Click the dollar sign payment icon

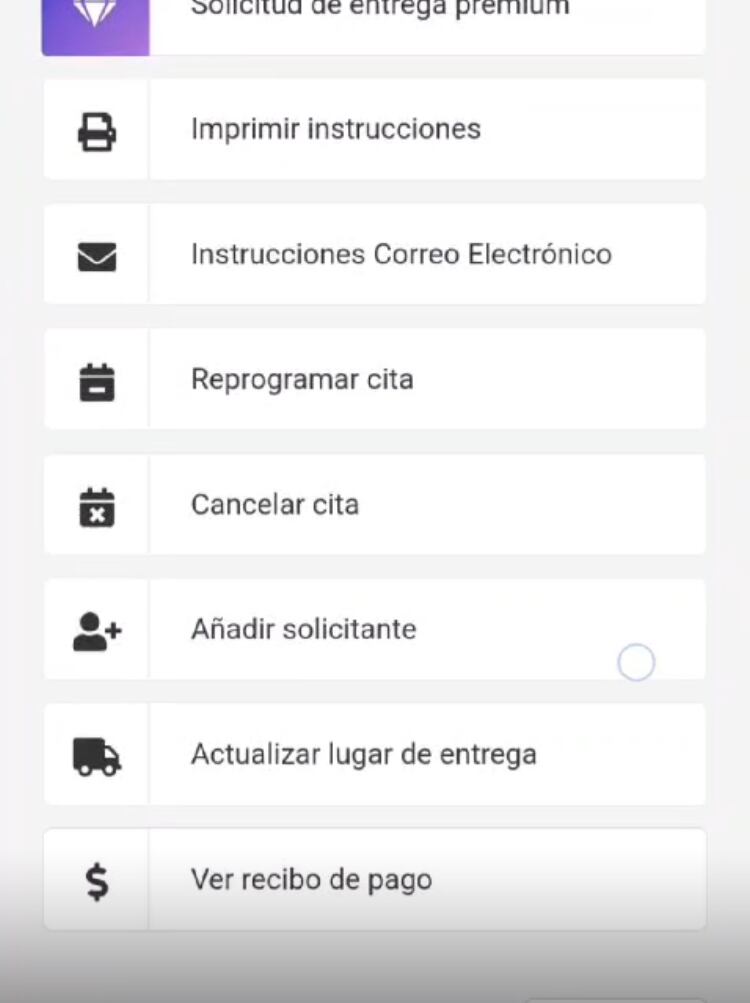click(x=95, y=879)
